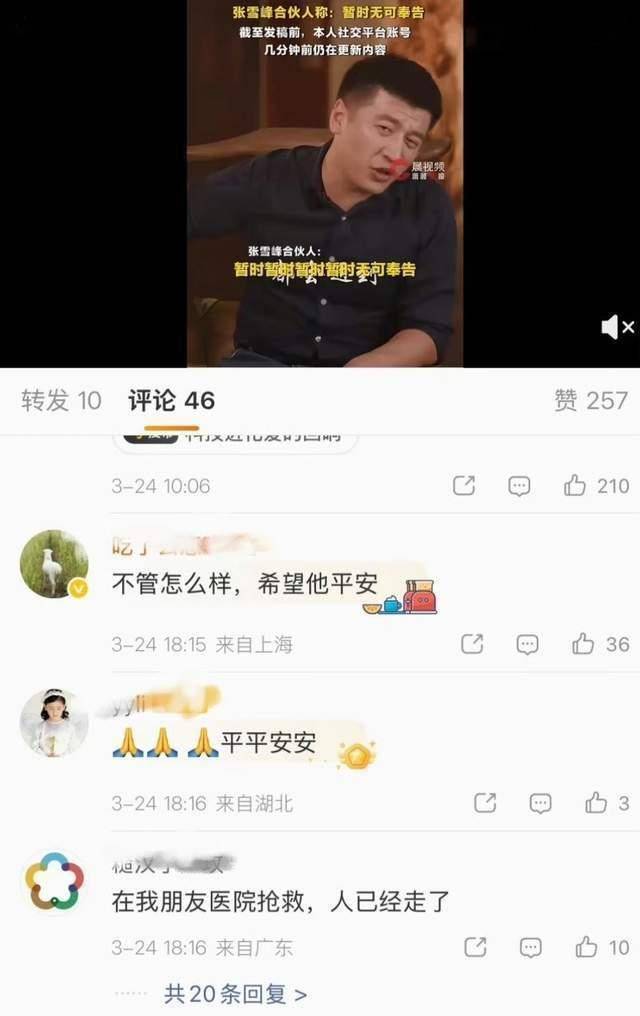
Task: View the avatar of the 平平安安 commenter
Action: 54,722
